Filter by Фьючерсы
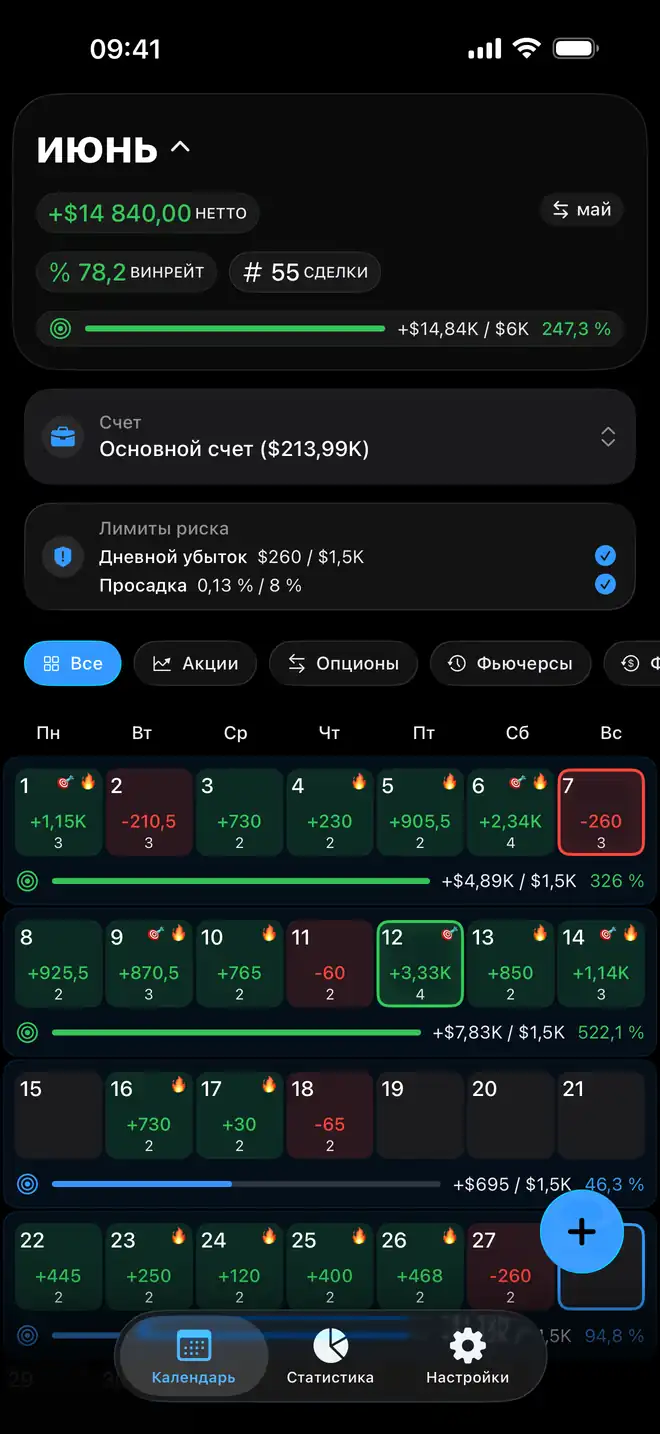 pos(510,663)
